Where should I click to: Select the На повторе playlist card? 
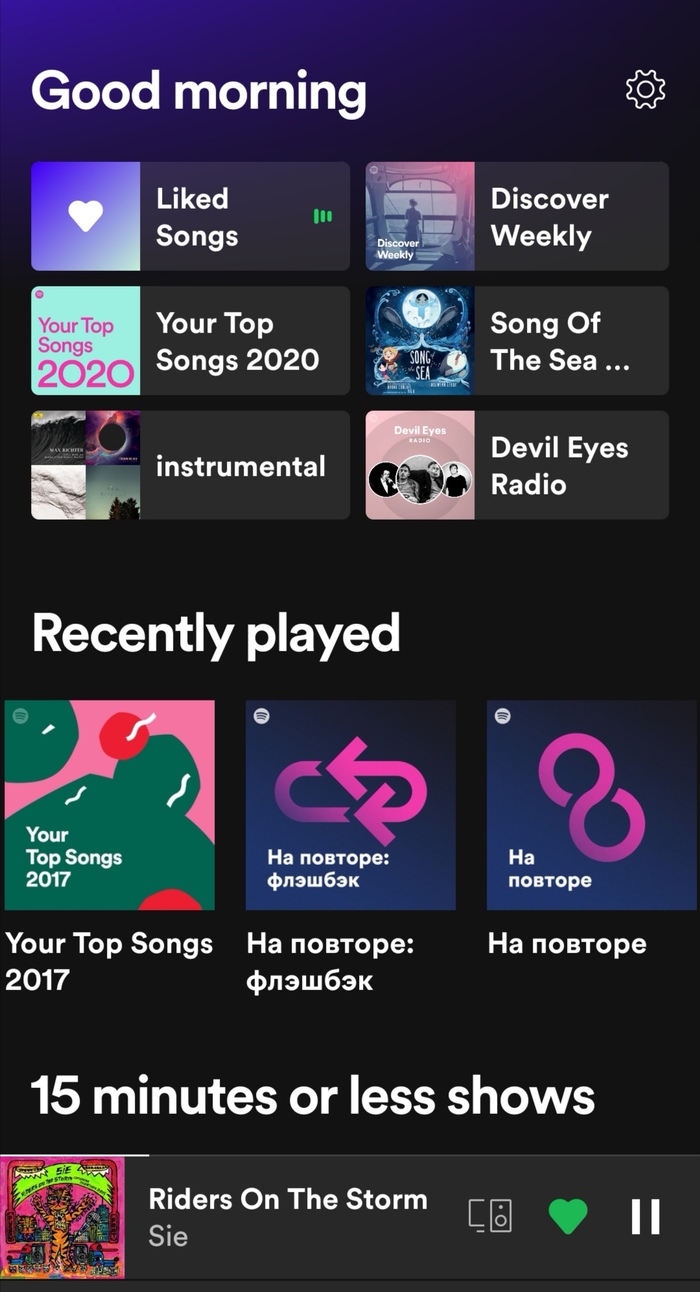point(591,805)
